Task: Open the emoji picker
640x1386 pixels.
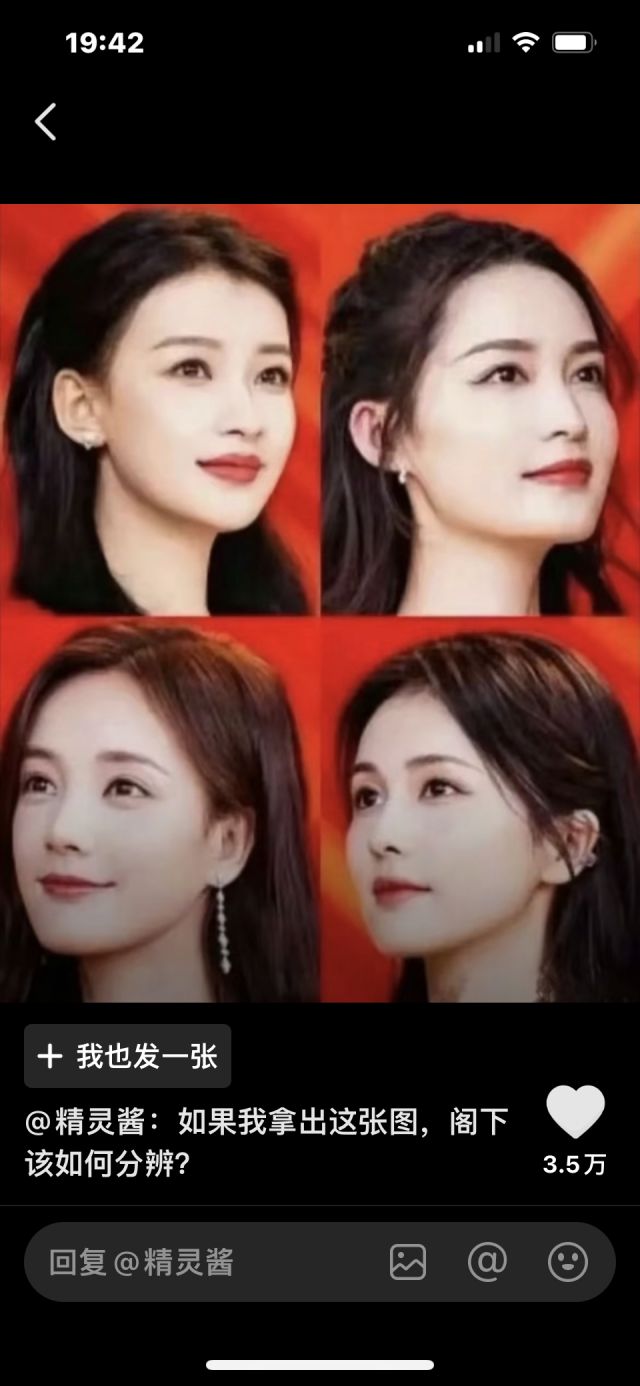Action: [568, 1262]
